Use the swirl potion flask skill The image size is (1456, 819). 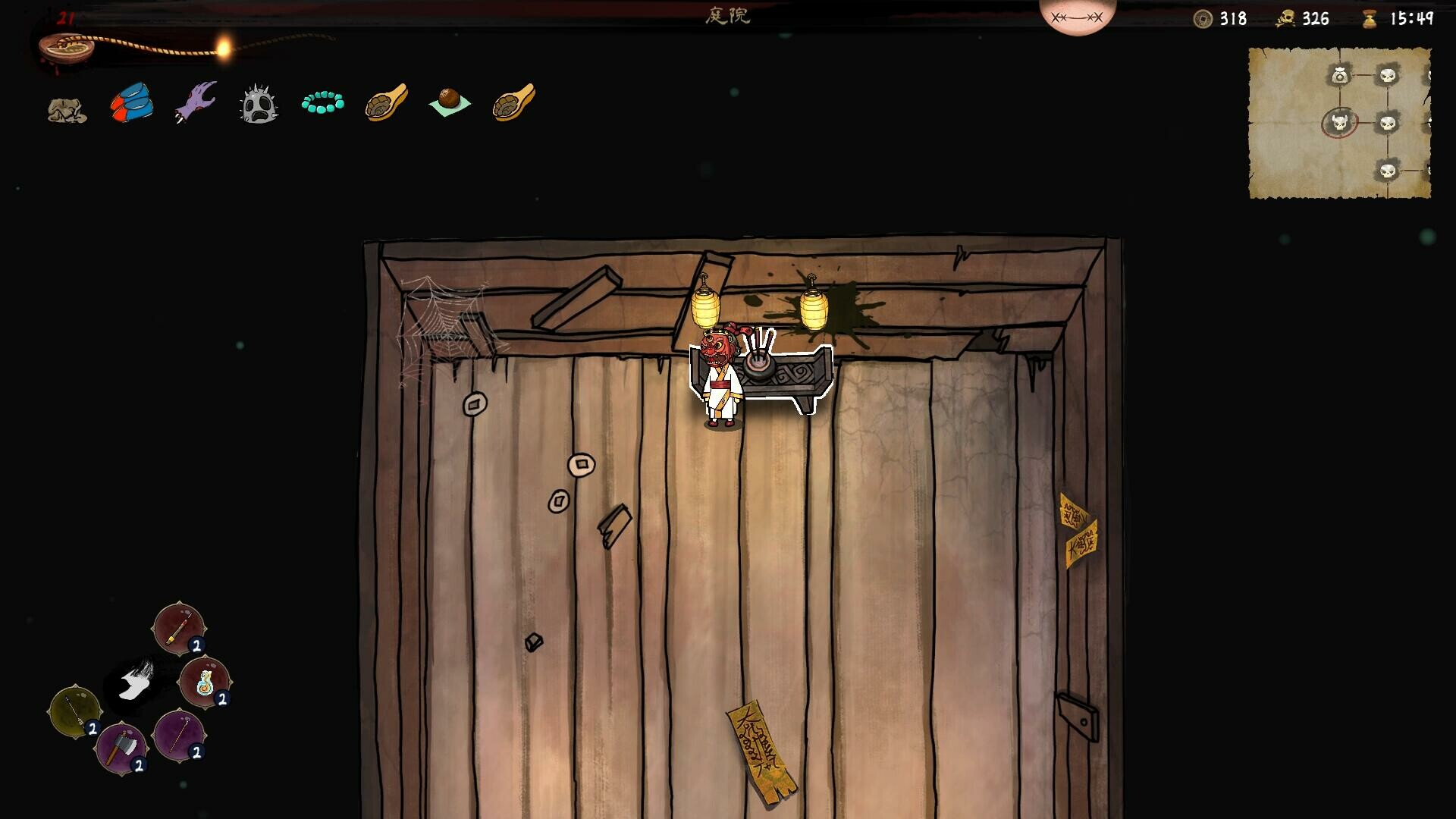(x=204, y=682)
